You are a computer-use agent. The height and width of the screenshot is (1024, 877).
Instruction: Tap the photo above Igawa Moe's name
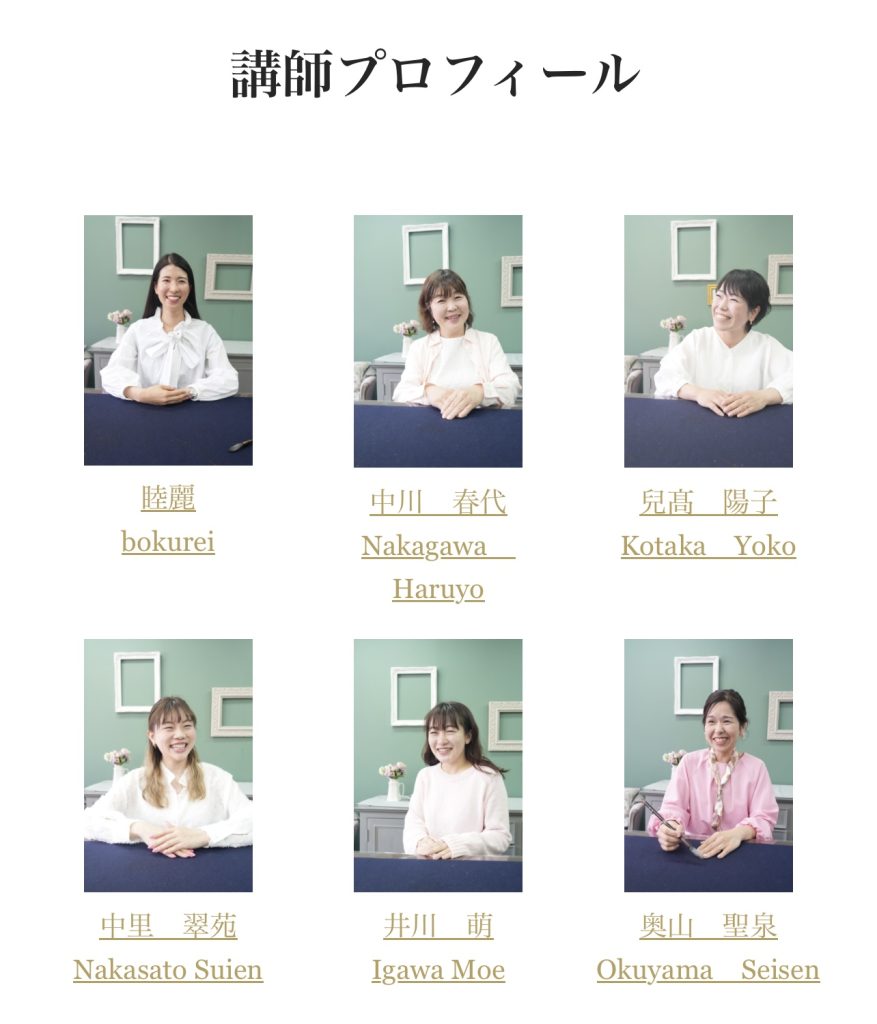click(438, 765)
